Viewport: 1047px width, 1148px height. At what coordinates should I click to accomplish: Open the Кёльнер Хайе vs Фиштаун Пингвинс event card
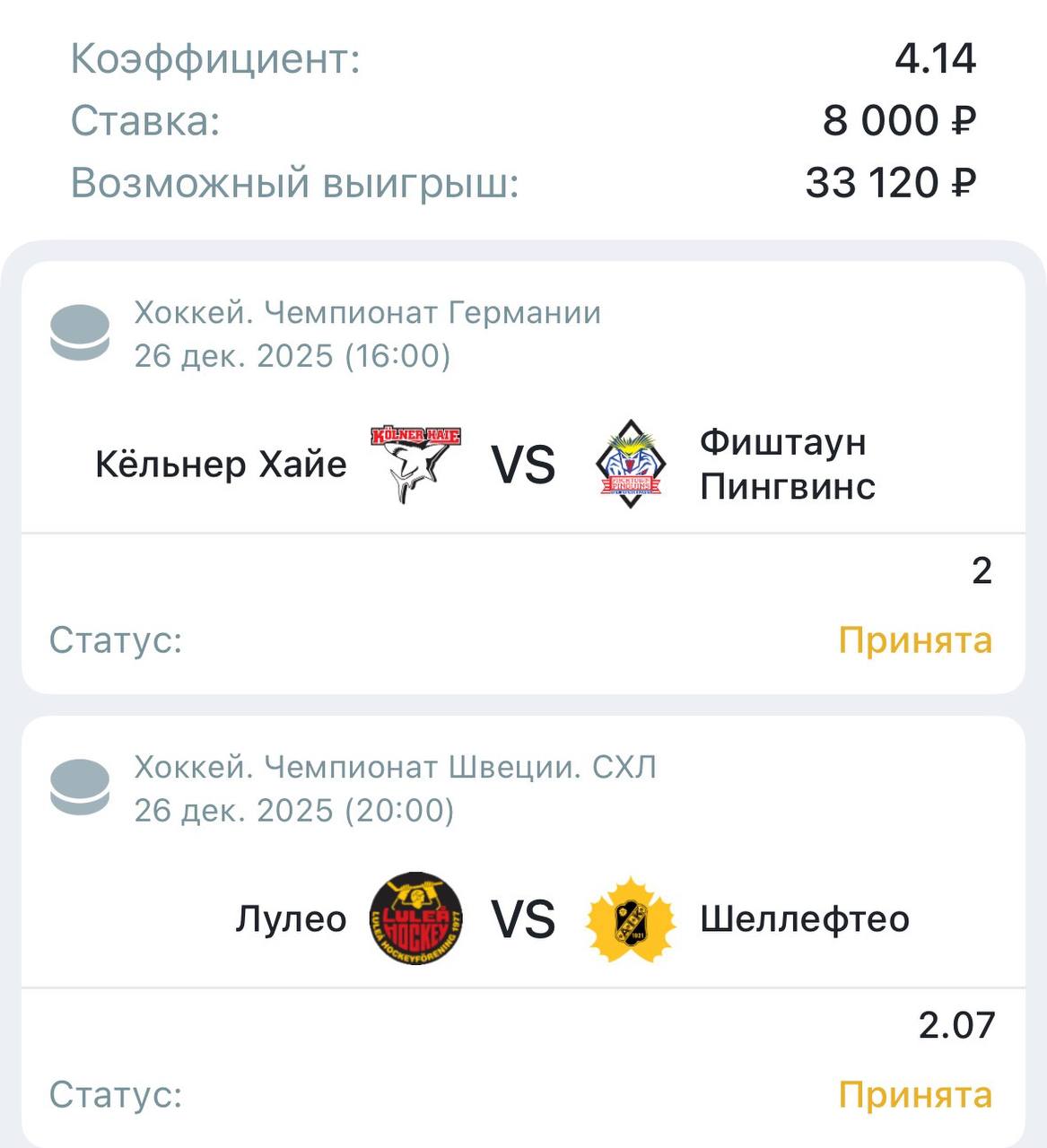click(x=522, y=465)
